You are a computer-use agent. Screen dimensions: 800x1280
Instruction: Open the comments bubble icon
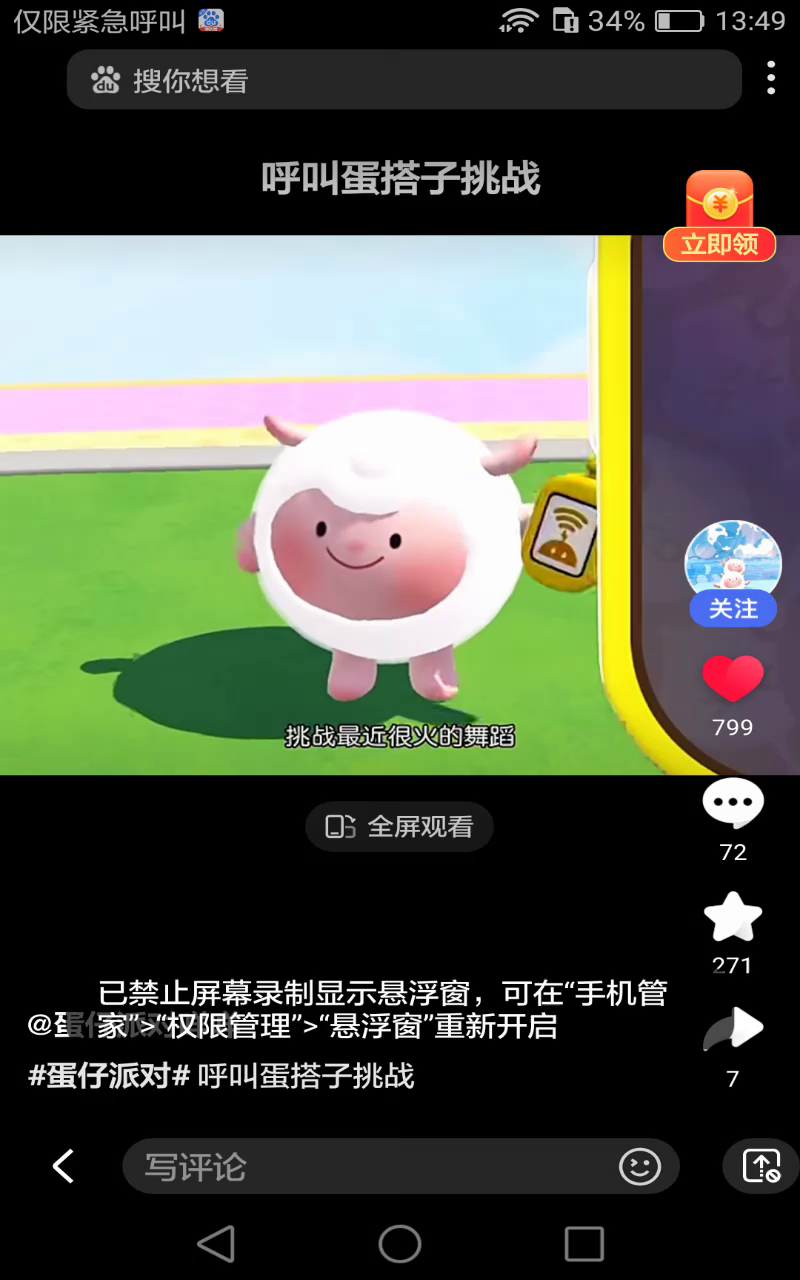coord(733,803)
